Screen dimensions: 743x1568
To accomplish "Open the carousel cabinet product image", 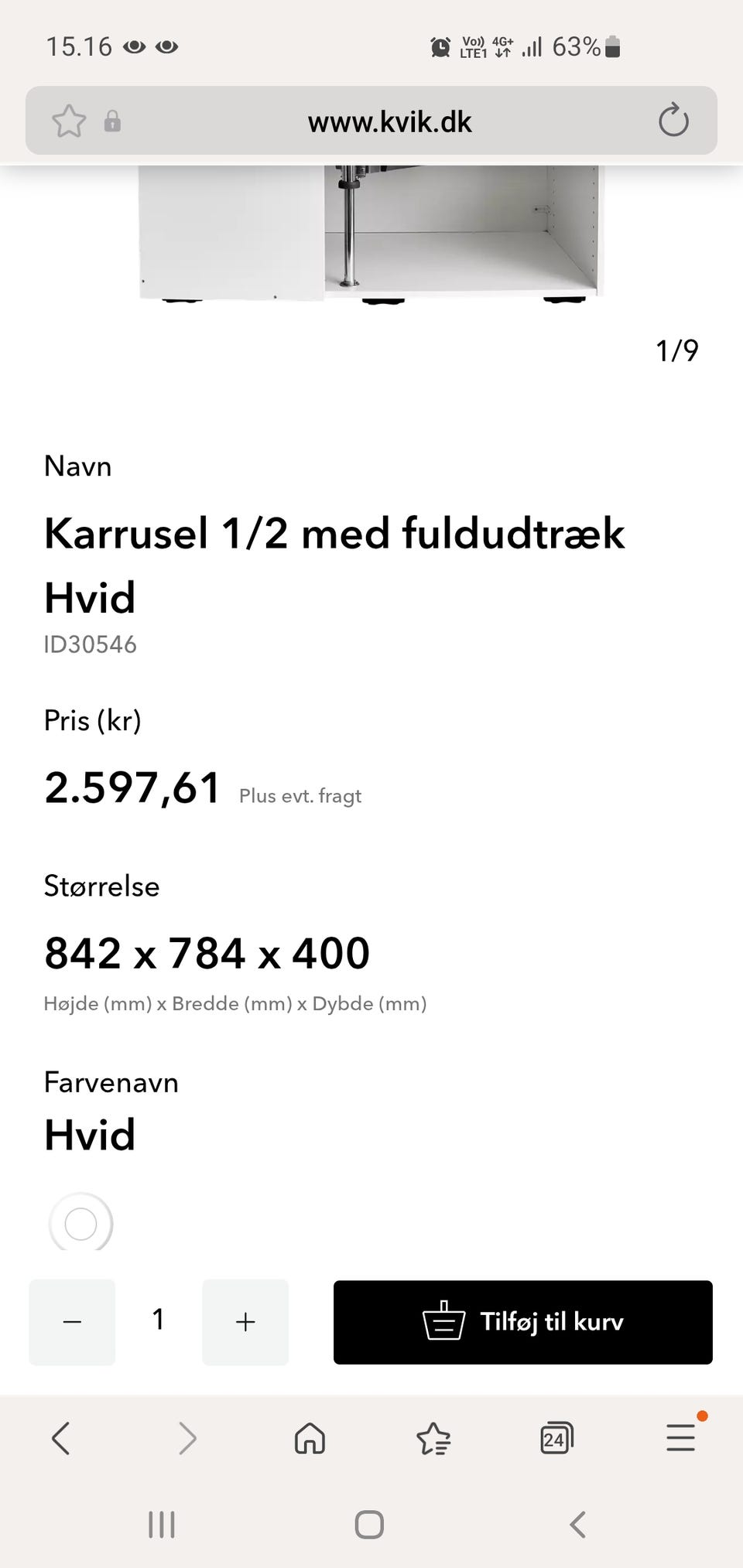I will pos(370,233).
